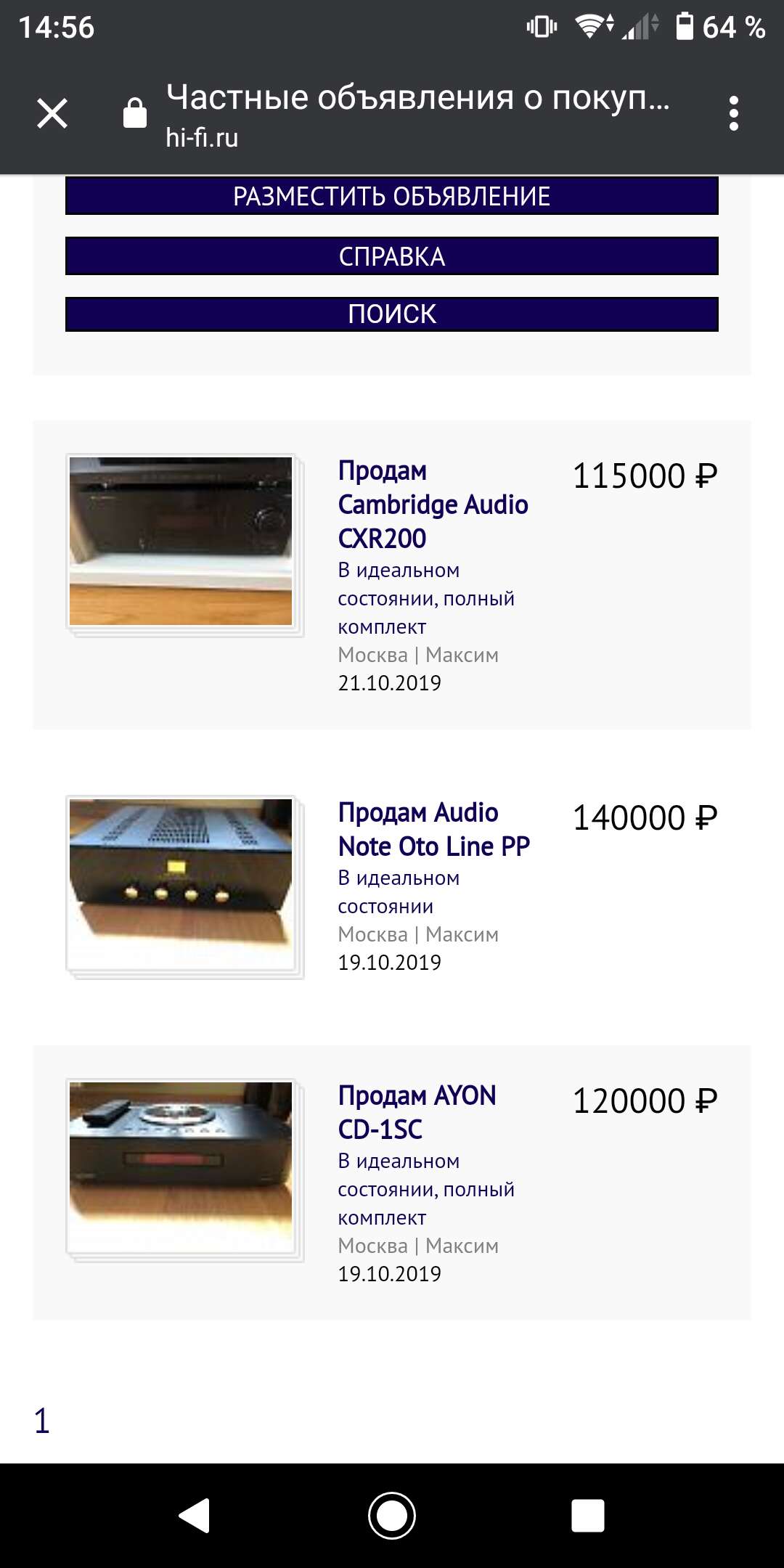The width and height of the screenshot is (784, 1568).
Task: Tap the system home button
Action: coord(392,1516)
